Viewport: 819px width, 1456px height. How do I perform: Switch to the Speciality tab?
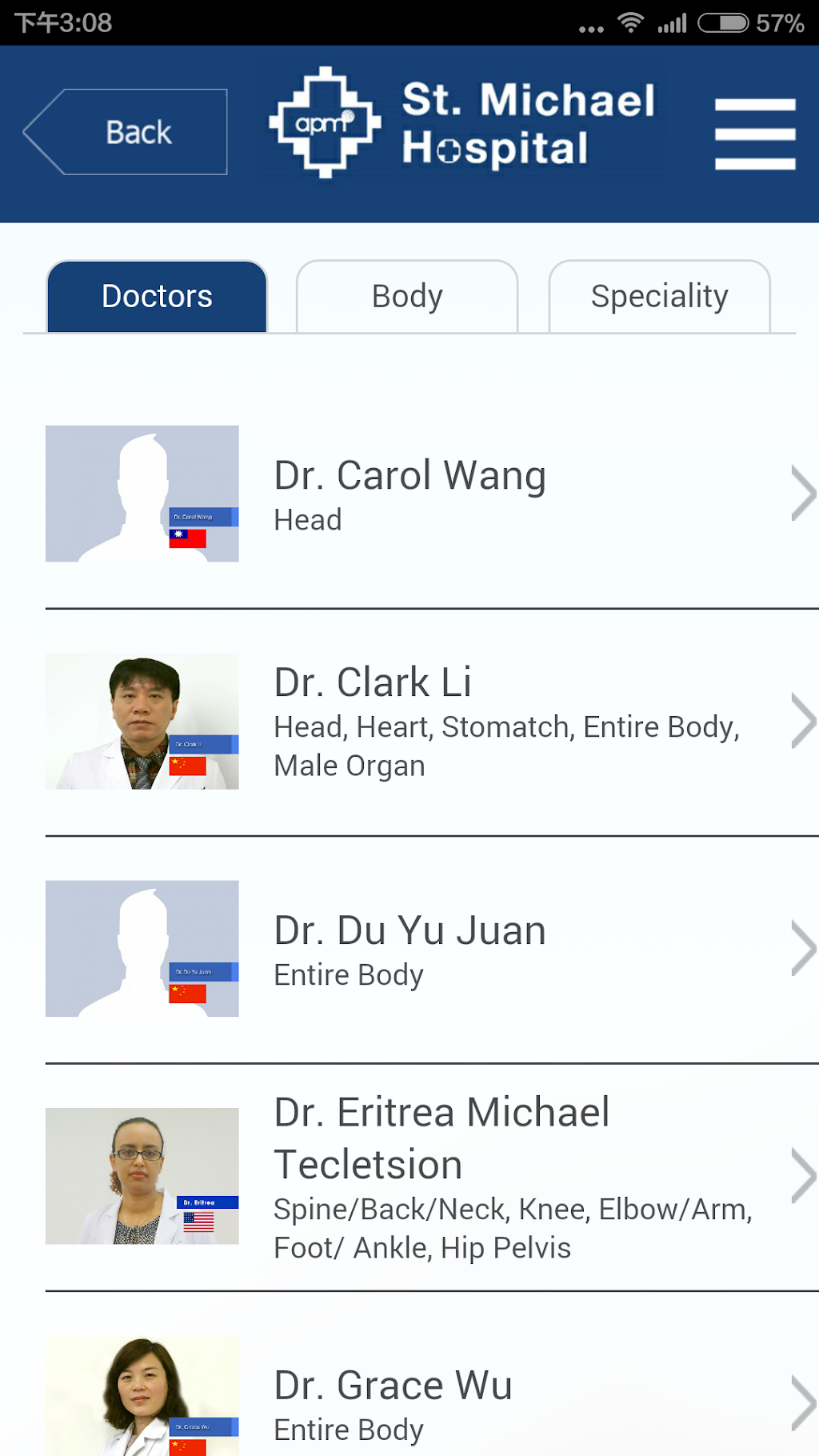click(x=659, y=296)
